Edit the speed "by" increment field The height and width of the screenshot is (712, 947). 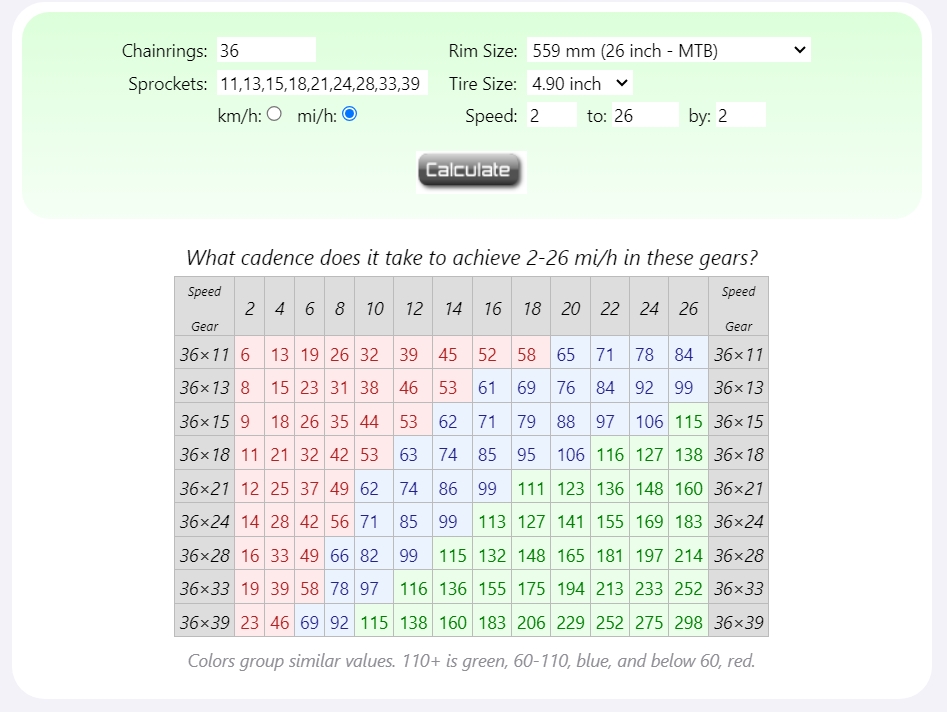(x=740, y=115)
